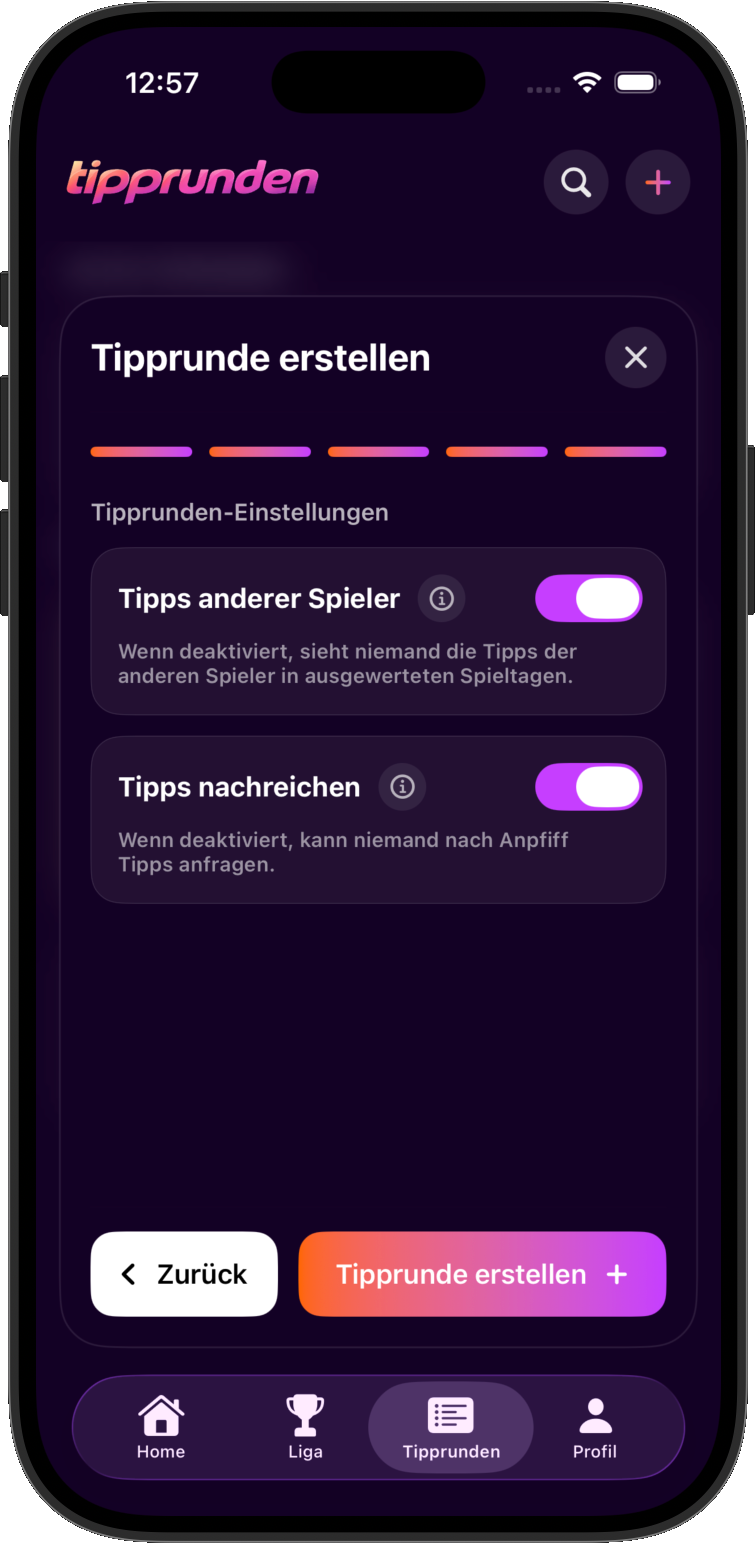
Task: Select the third step progress segment
Action: click(x=378, y=452)
